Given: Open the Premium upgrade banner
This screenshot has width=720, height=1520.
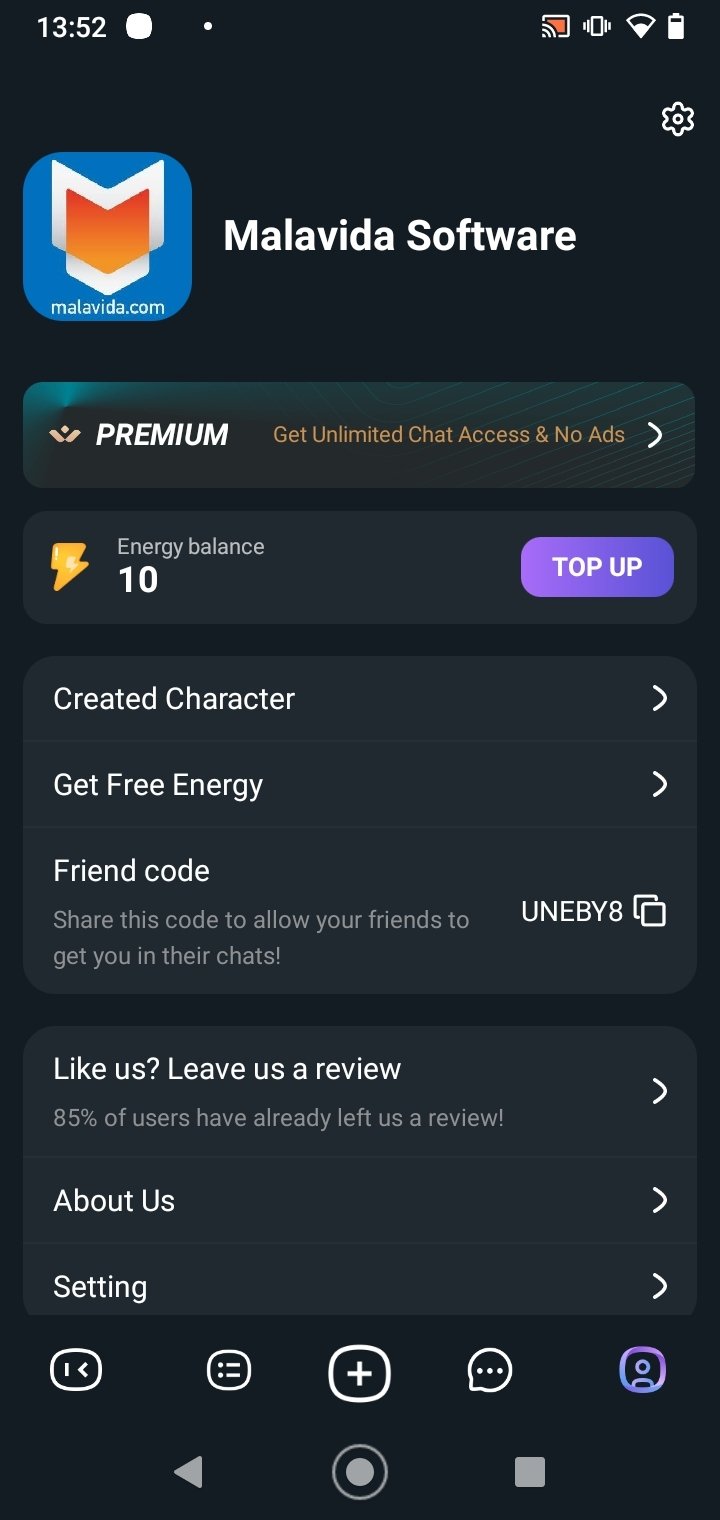Looking at the screenshot, I should (359, 435).
